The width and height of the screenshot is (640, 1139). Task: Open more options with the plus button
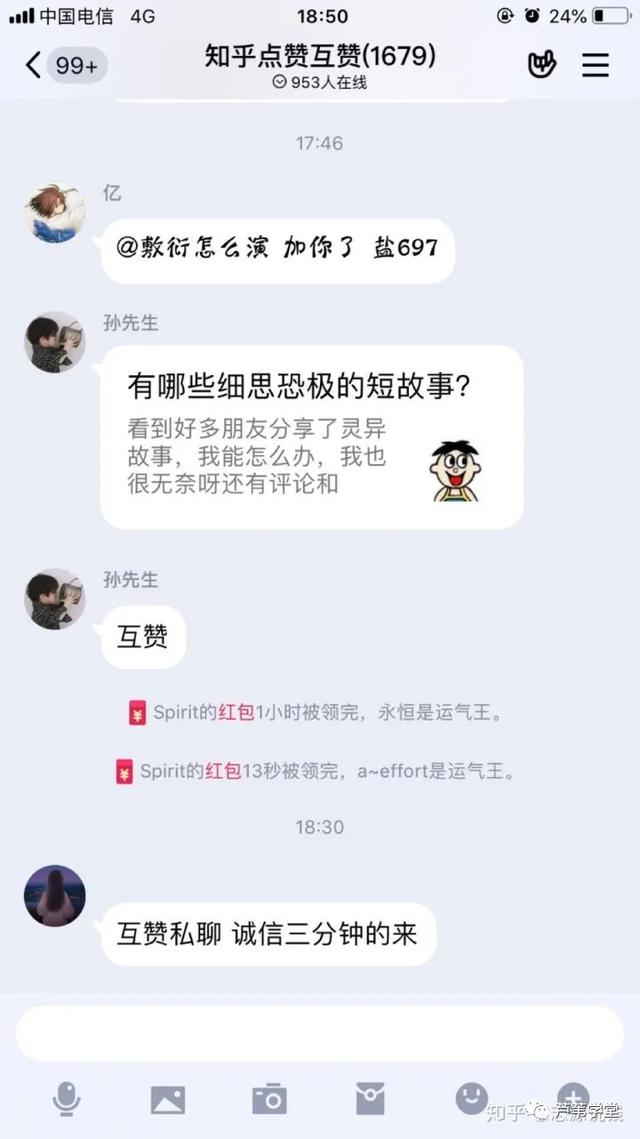click(x=572, y=1097)
